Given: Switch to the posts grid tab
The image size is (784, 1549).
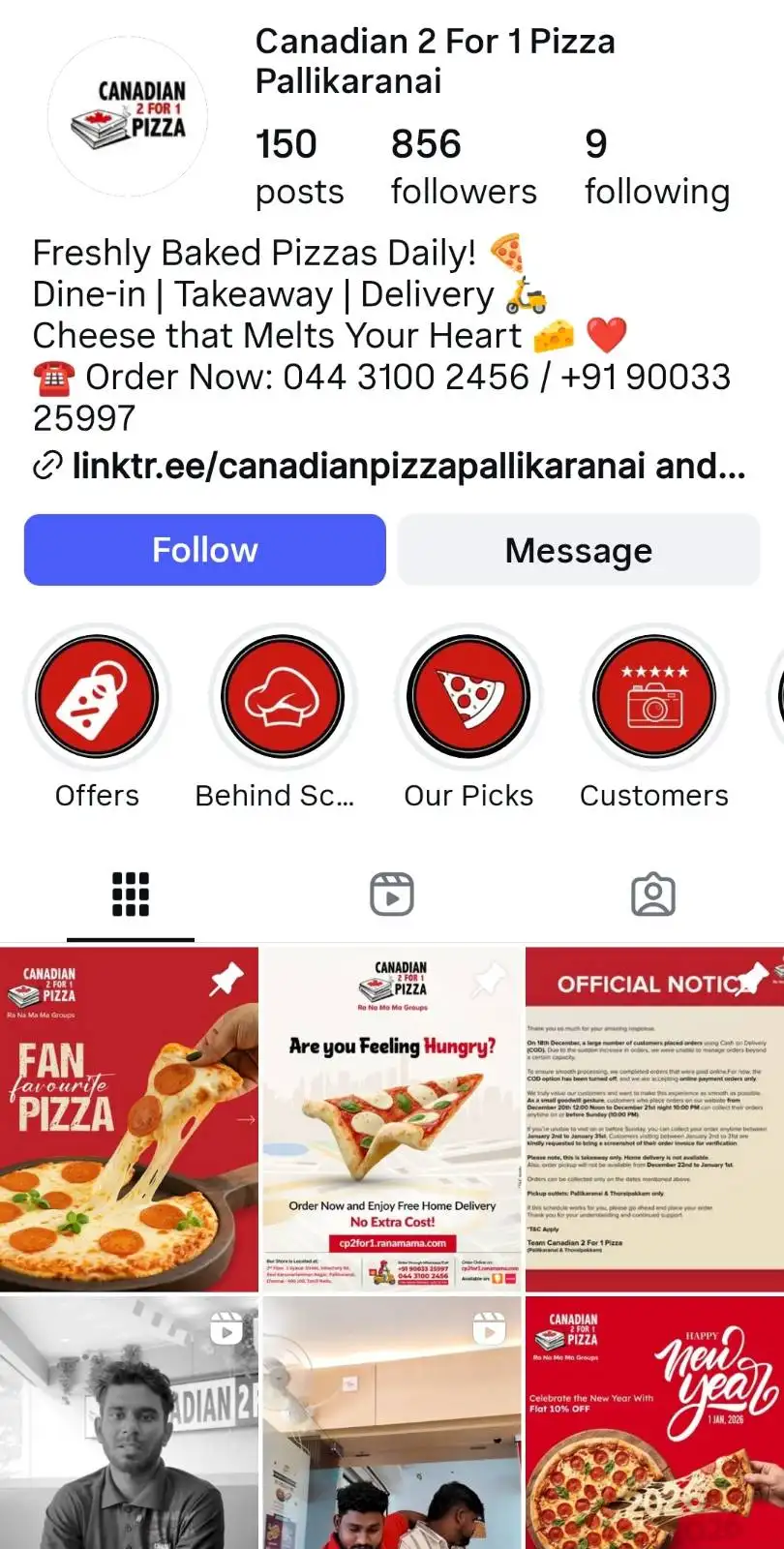Looking at the screenshot, I should click(131, 894).
